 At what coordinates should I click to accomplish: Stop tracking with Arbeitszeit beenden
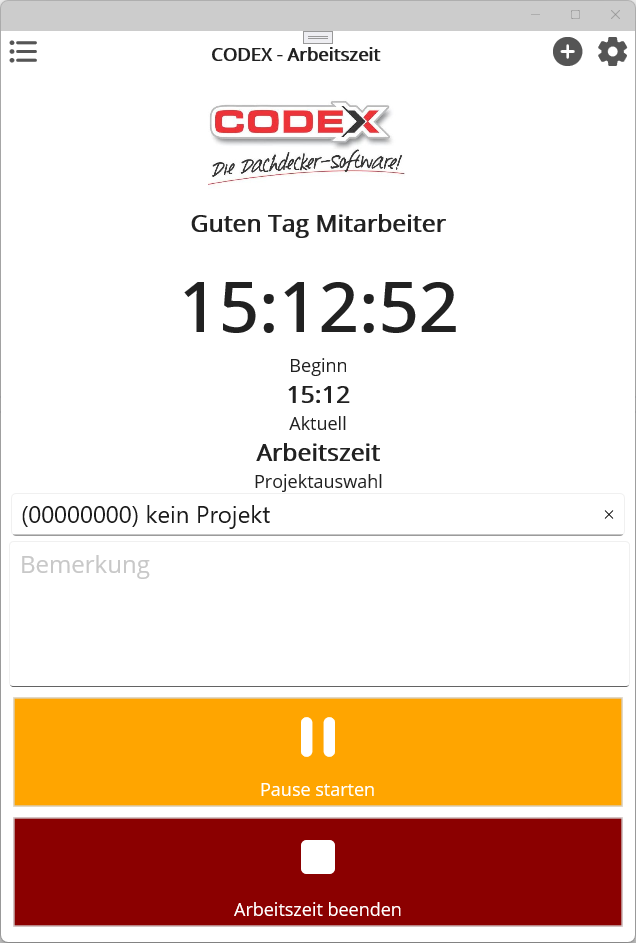(318, 872)
